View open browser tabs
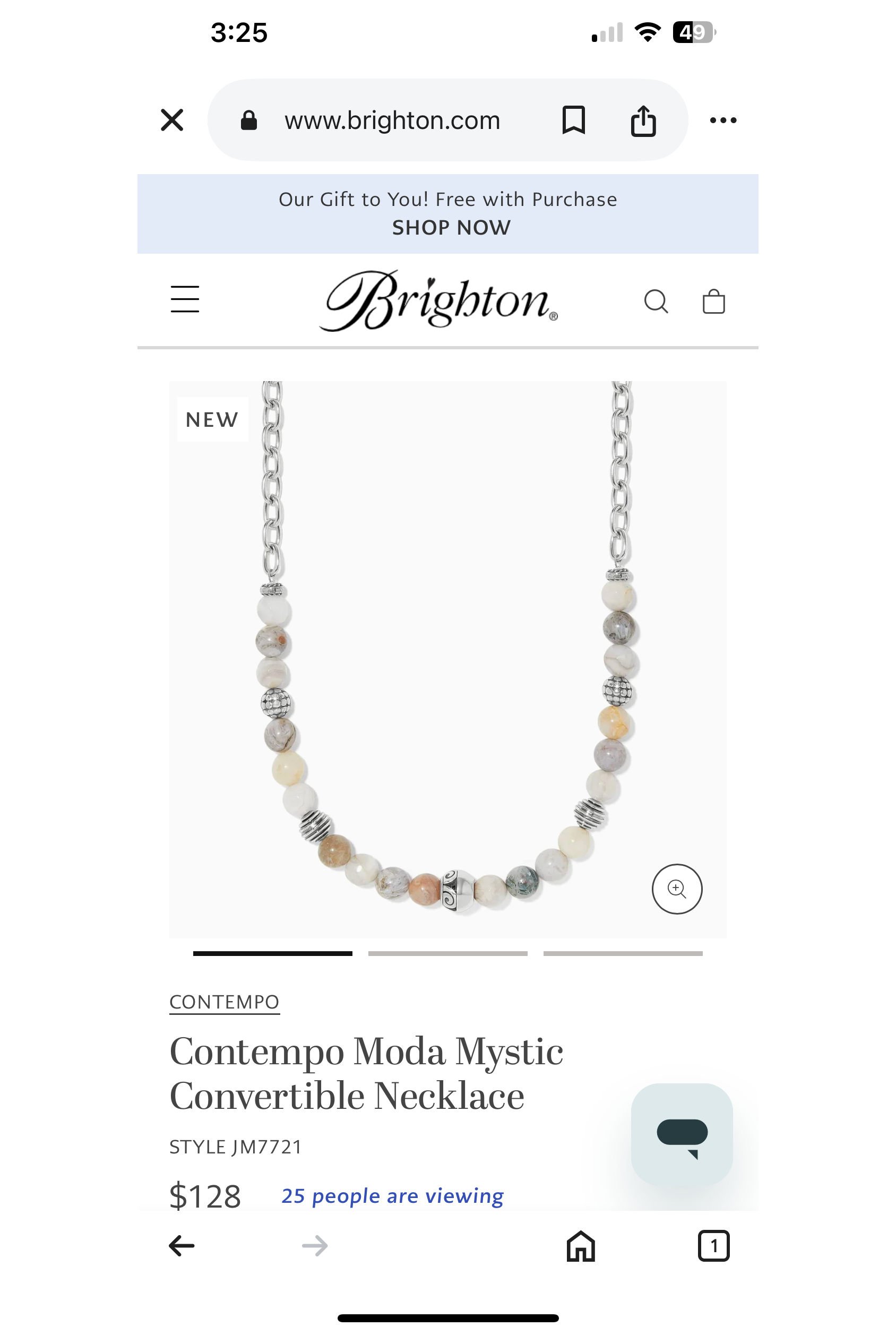 pos(713,1246)
